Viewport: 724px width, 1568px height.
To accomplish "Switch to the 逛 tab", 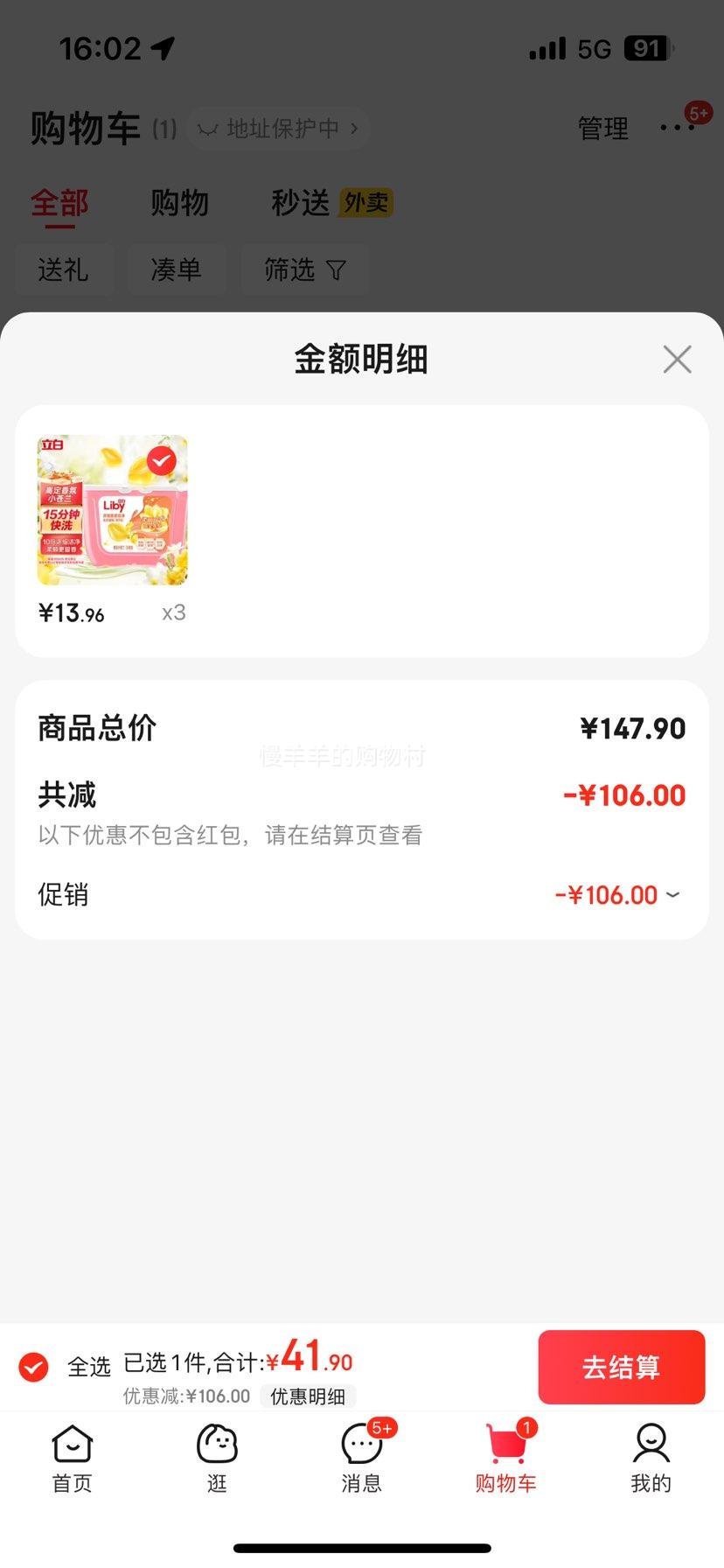I will 217,1459.
